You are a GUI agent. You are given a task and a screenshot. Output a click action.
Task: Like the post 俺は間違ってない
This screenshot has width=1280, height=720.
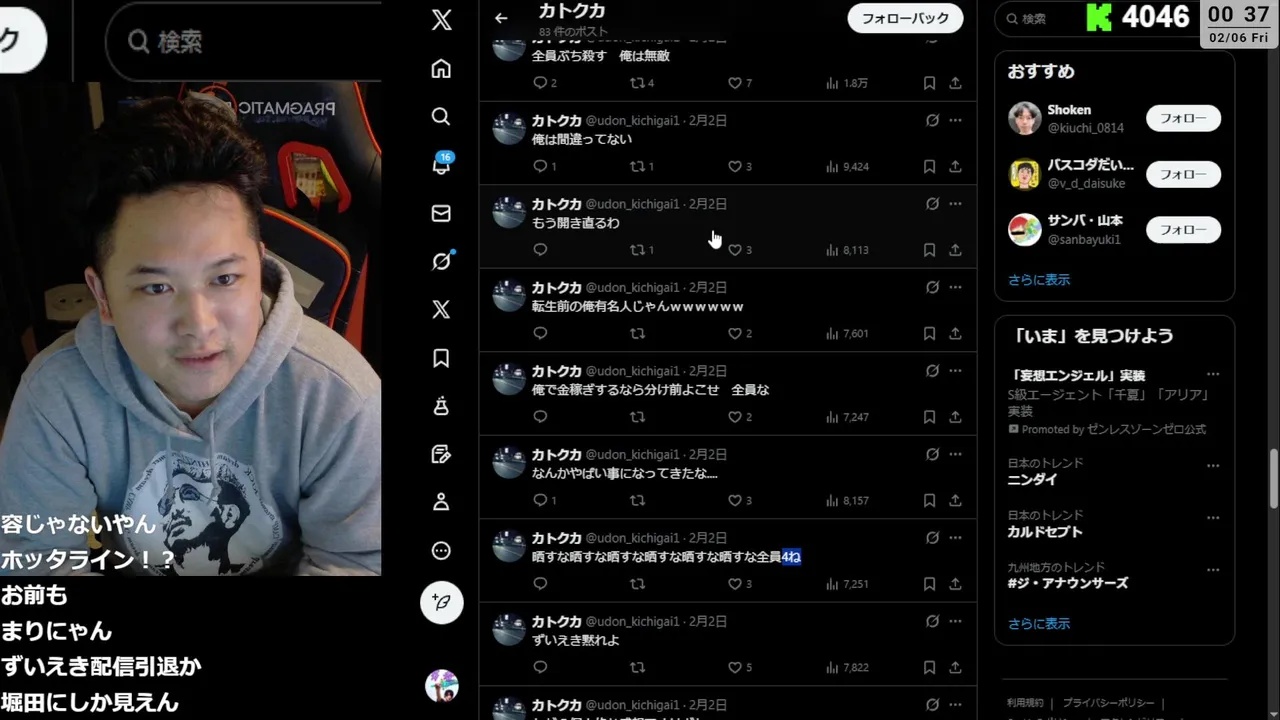(735, 167)
